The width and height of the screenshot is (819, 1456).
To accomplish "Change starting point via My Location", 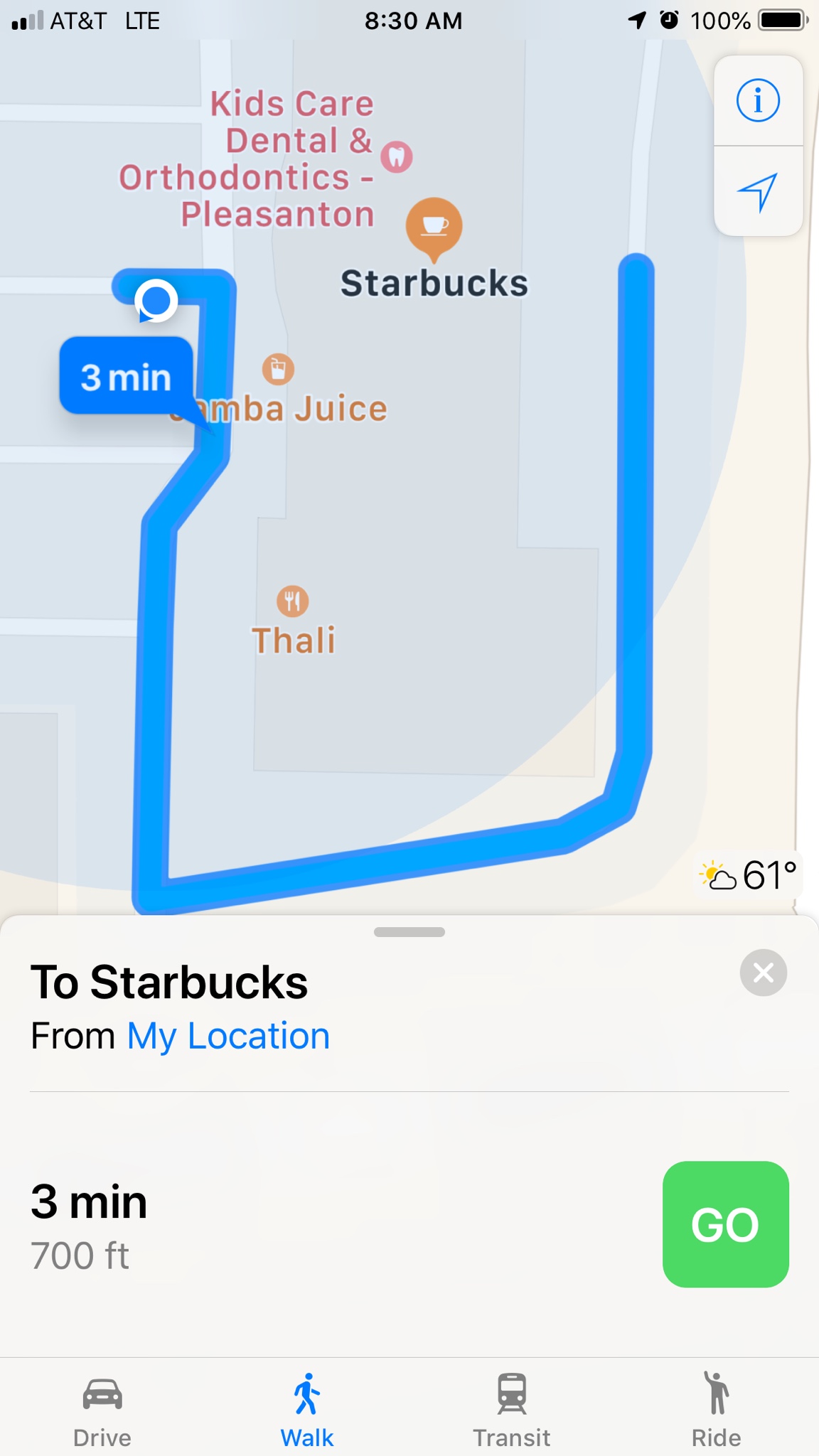I will (228, 1036).
